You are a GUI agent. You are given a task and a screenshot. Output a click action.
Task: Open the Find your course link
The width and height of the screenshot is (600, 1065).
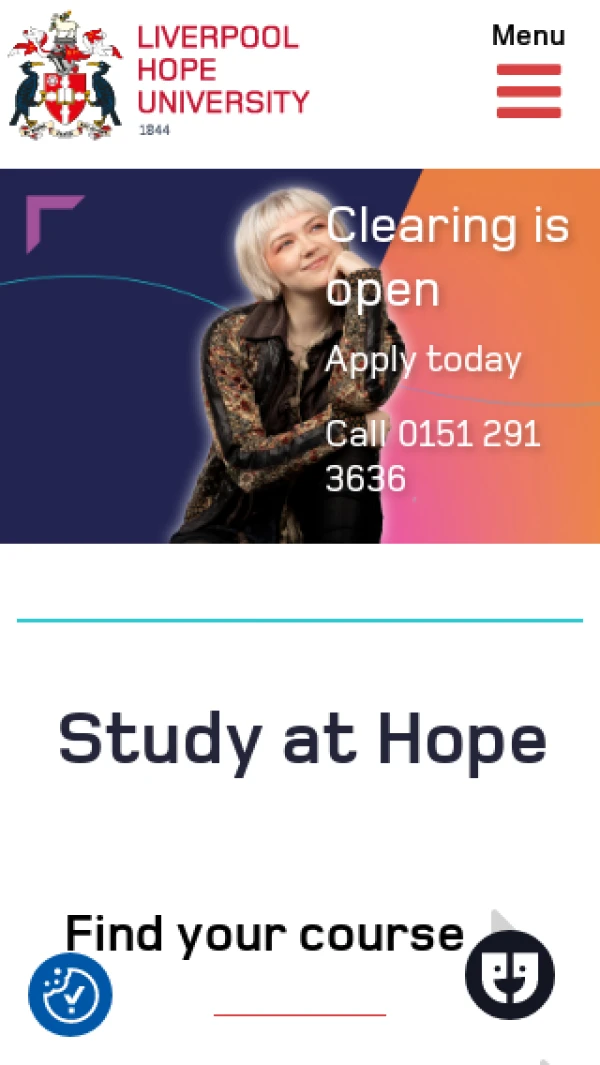coord(265,934)
